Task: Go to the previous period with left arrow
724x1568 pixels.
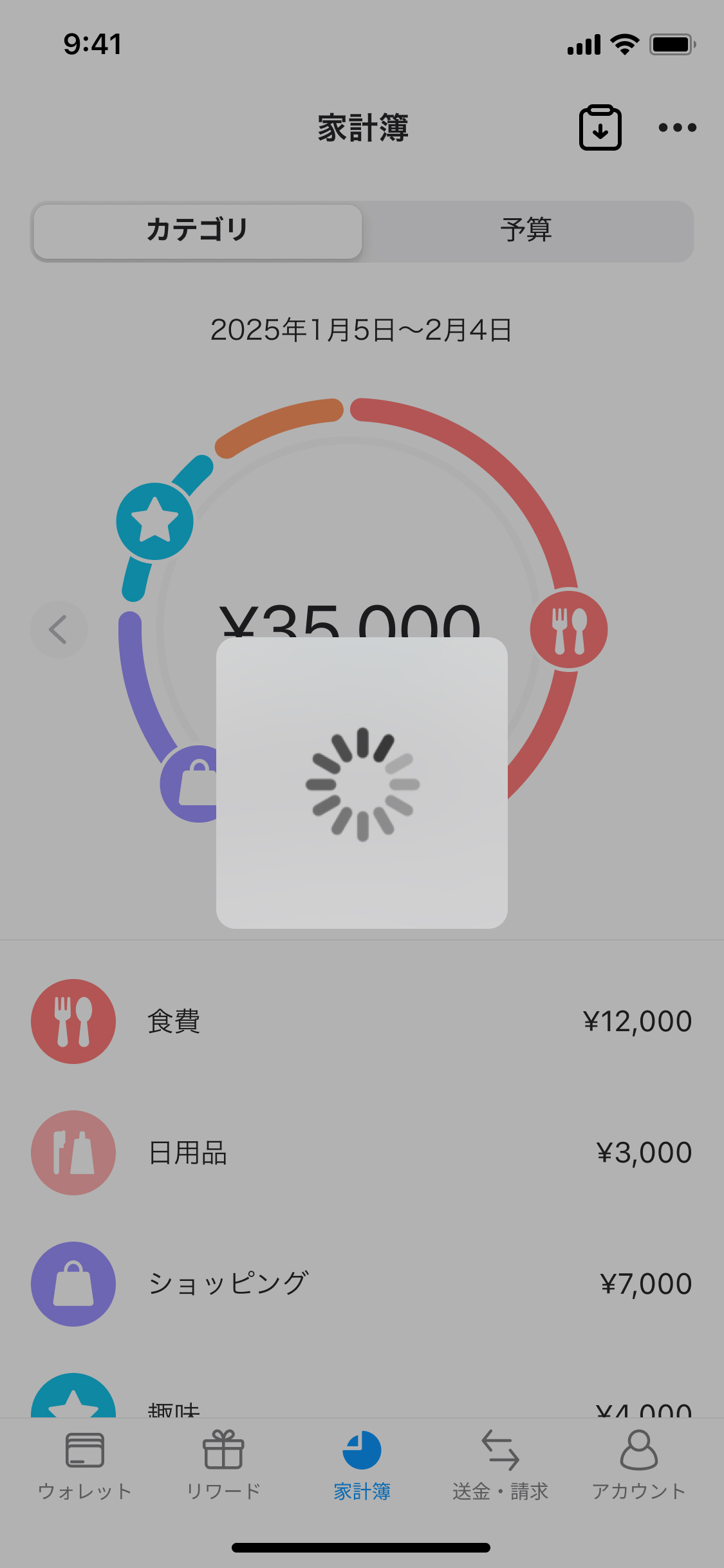Action: tap(59, 630)
